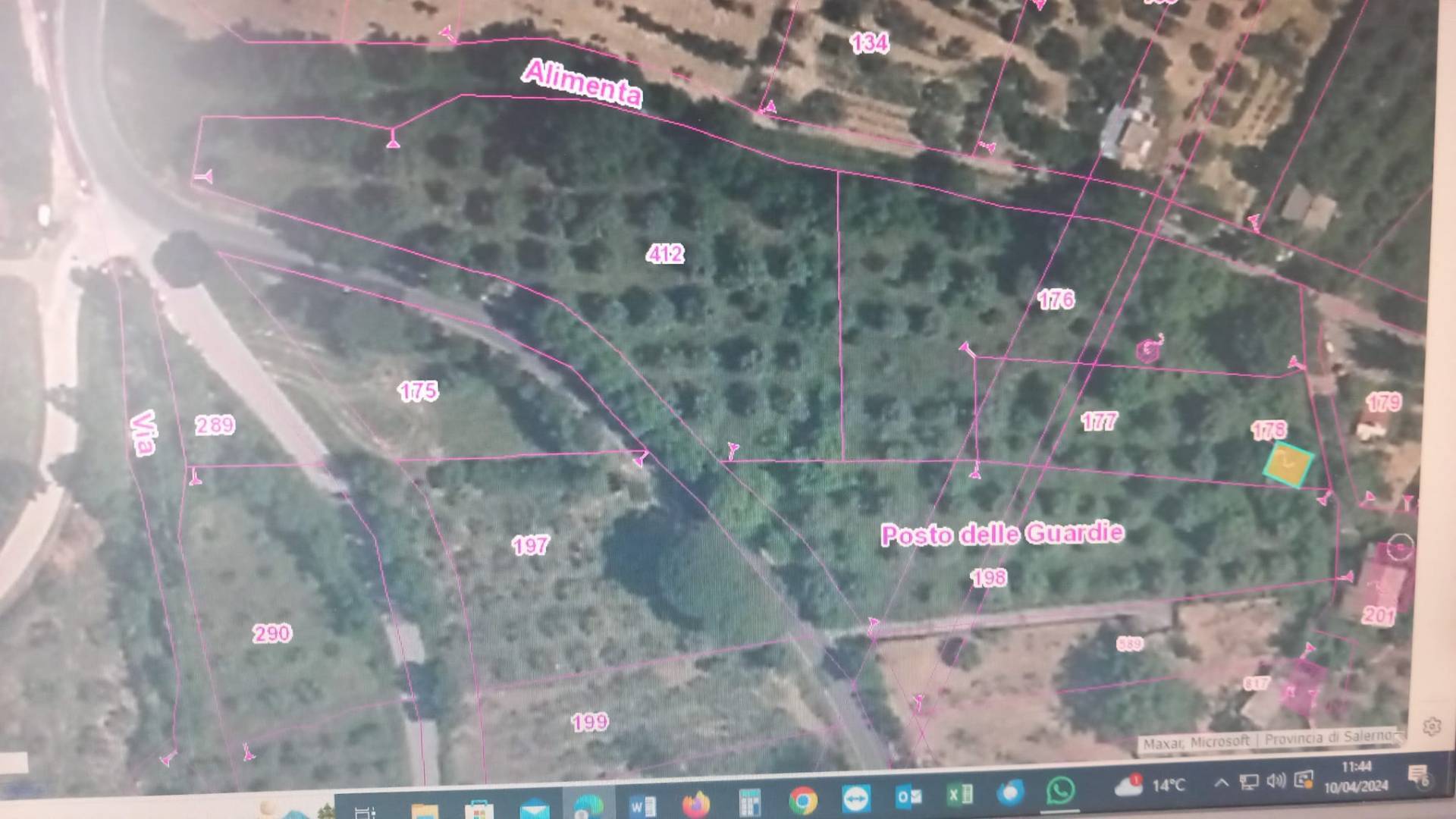Open the map settings gear icon

coord(1431,726)
